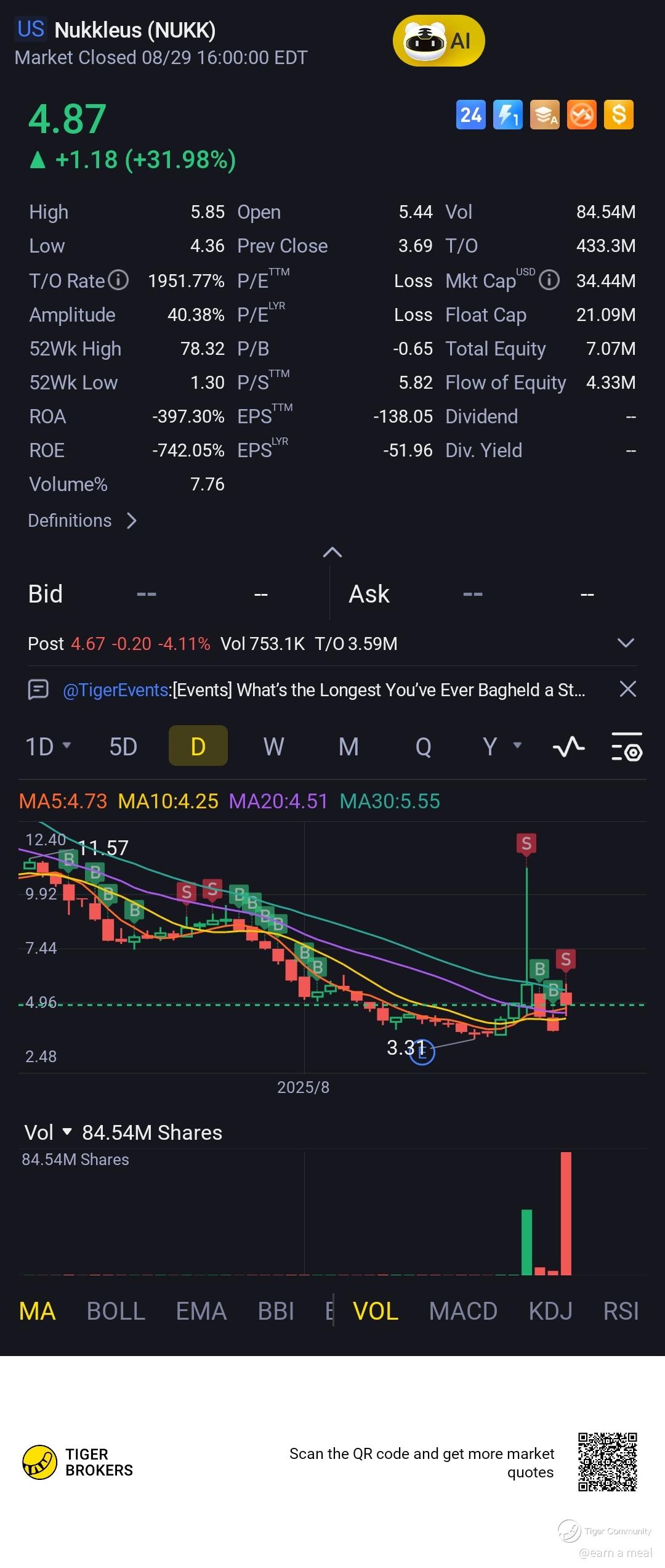Open the chart settings icon

[x=627, y=747]
